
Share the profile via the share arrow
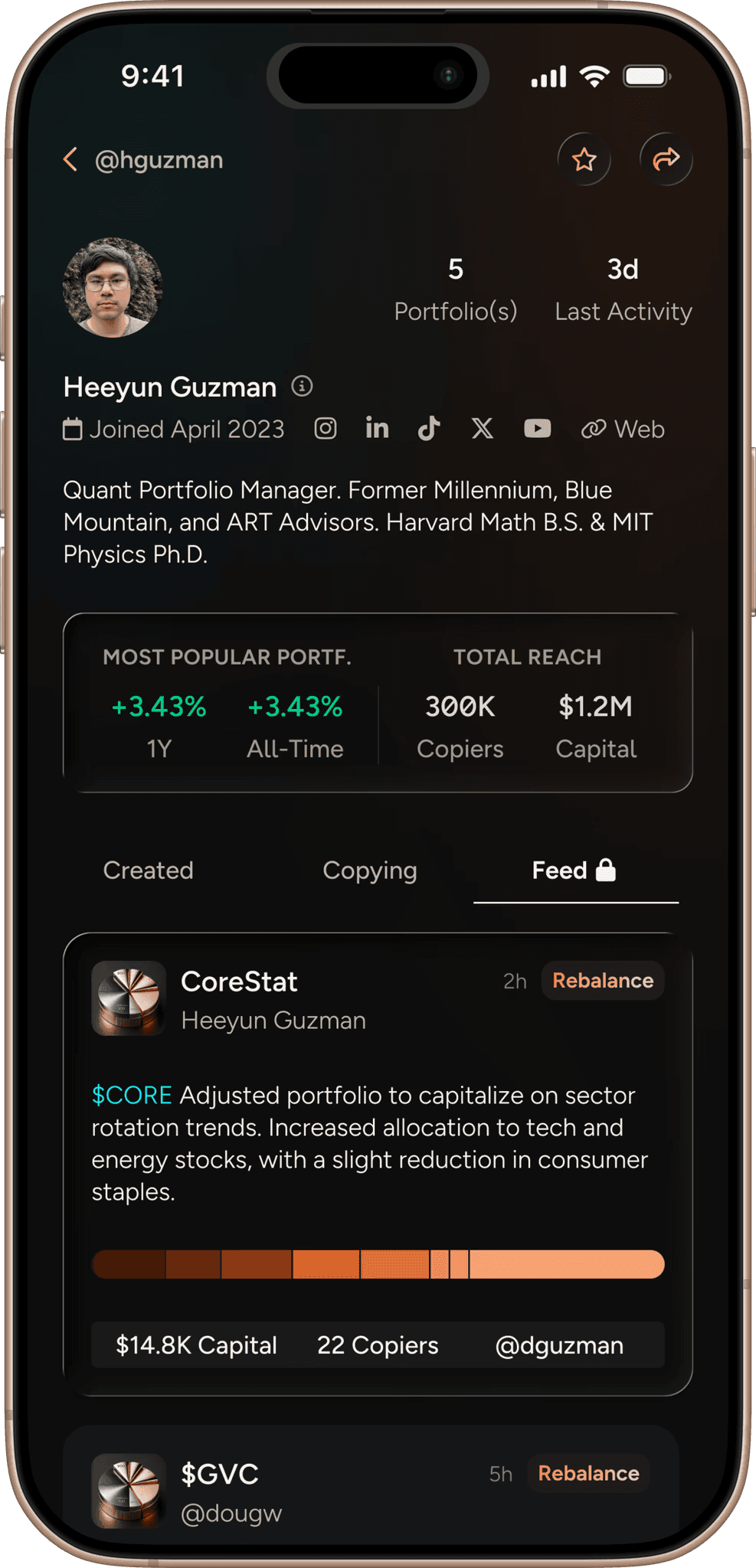click(x=665, y=159)
